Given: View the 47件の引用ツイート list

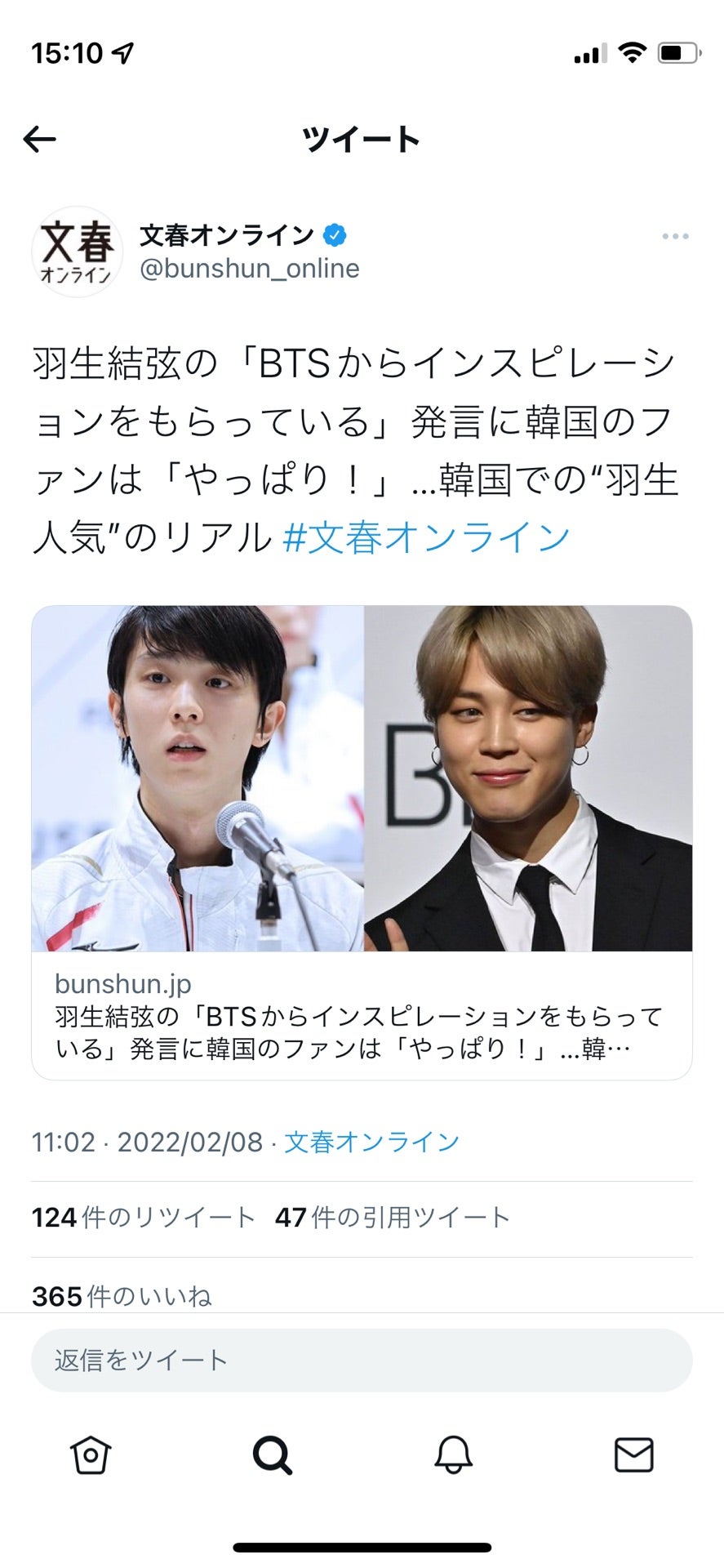Looking at the screenshot, I should [x=393, y=1218].
